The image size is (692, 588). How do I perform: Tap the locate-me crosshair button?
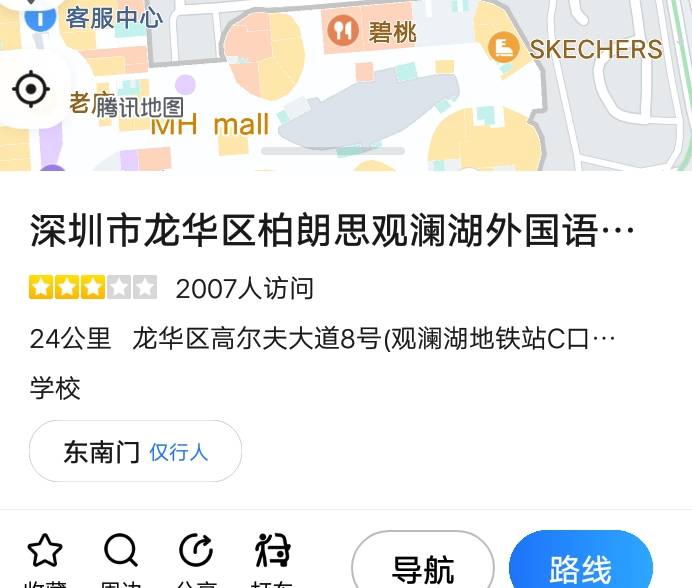click(31, 90)
